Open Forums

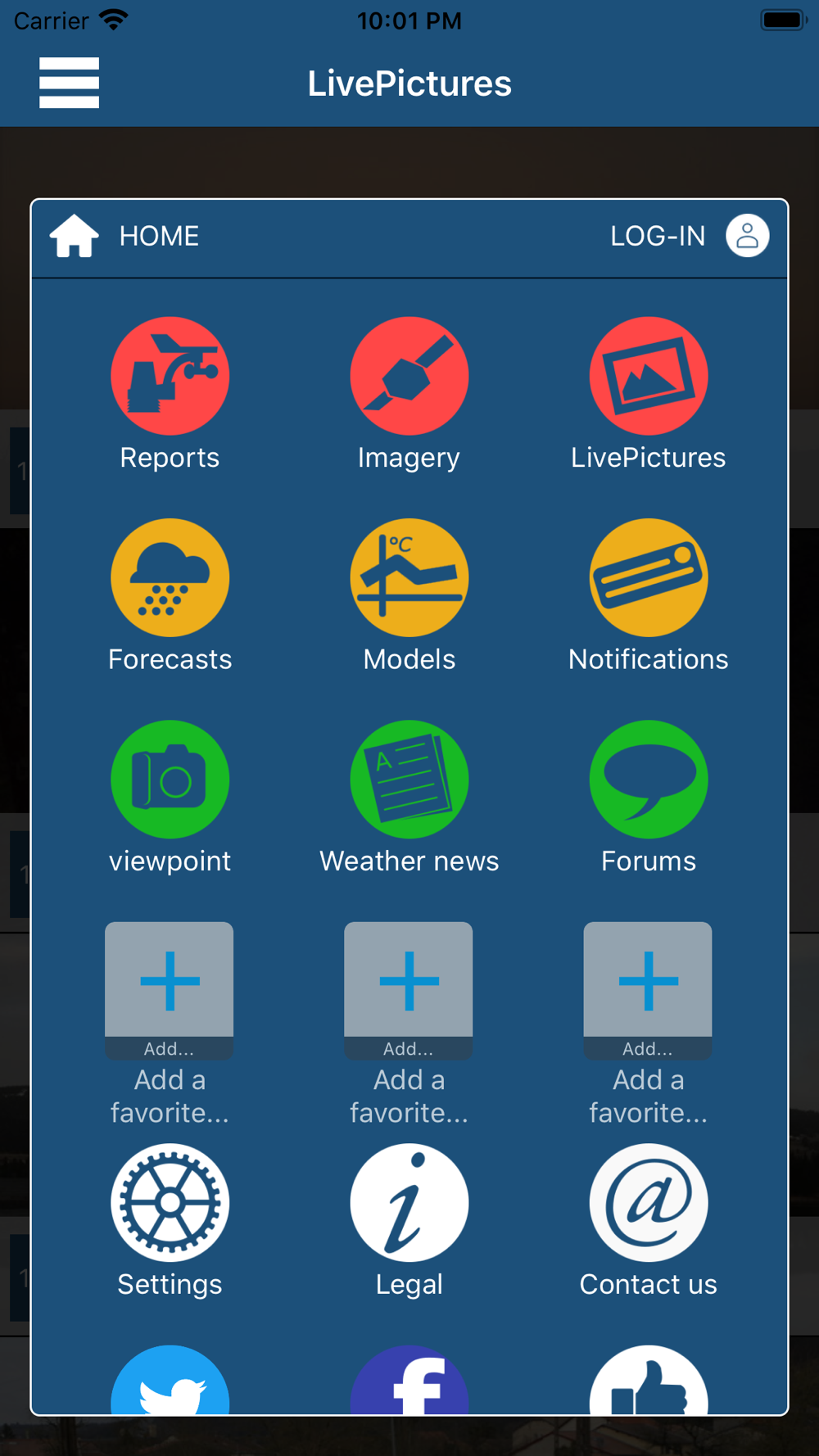pyautogui.click(x=649, y=797)
